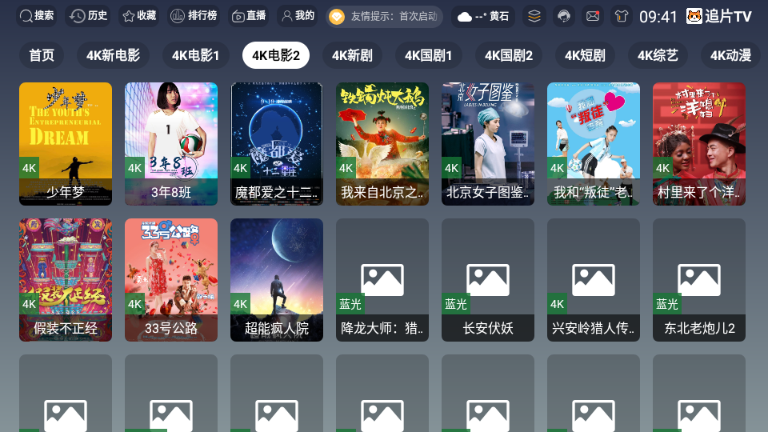The image size is (768, 432).
Task: Open the movie 长安伏妖
Action: [x=488, y=279]
